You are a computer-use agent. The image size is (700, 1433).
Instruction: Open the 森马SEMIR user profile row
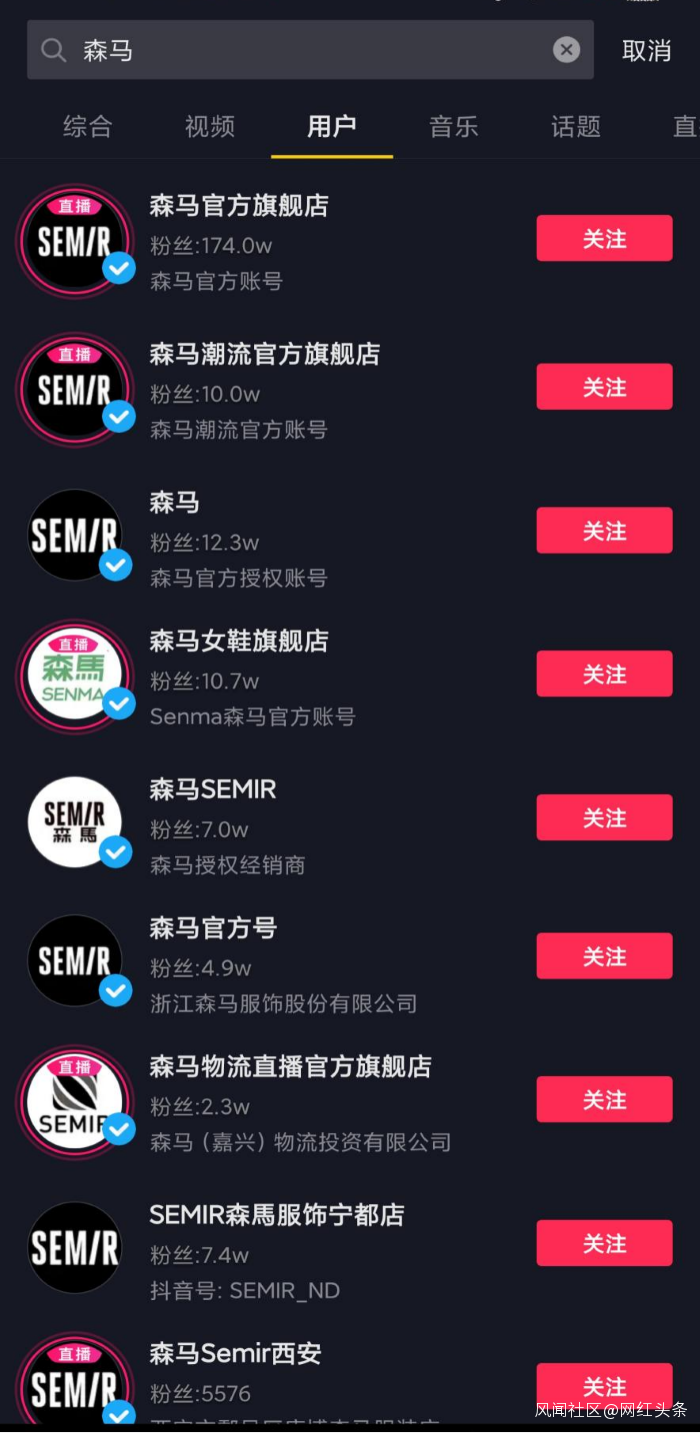point(300,825)
